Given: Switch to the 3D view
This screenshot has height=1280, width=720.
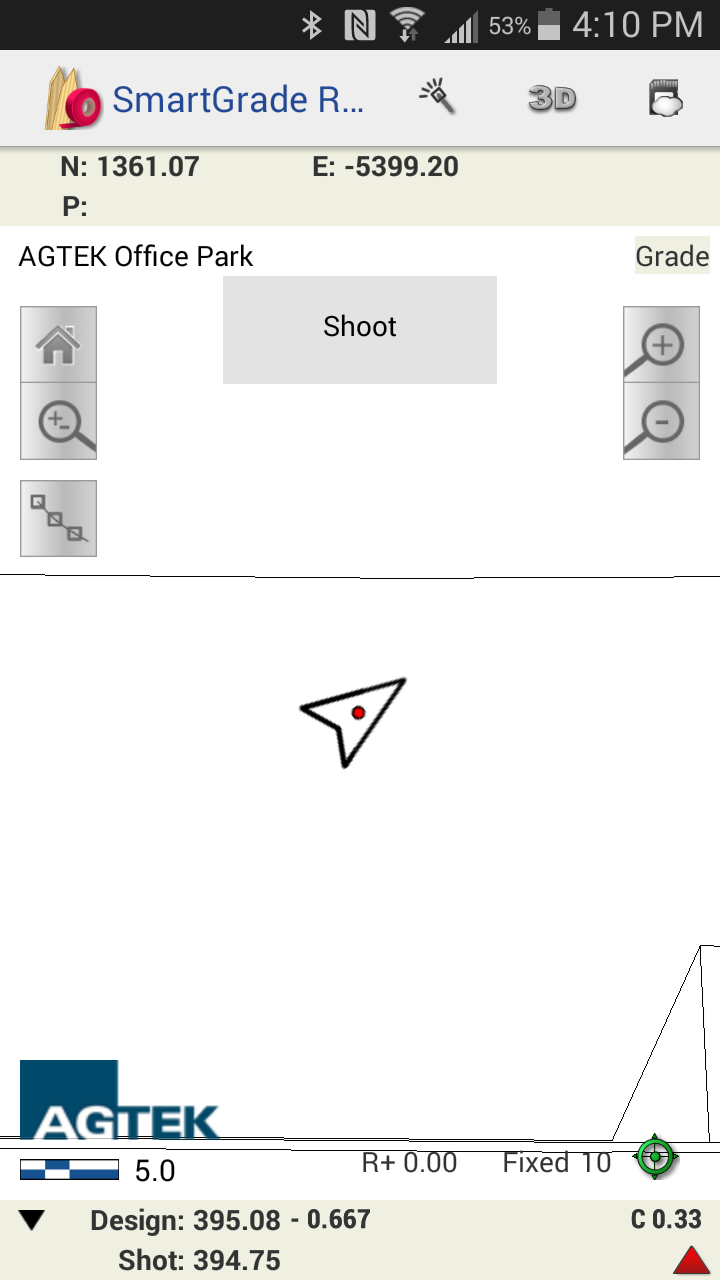Looking at the screenshot, I should tap(552, 98).
